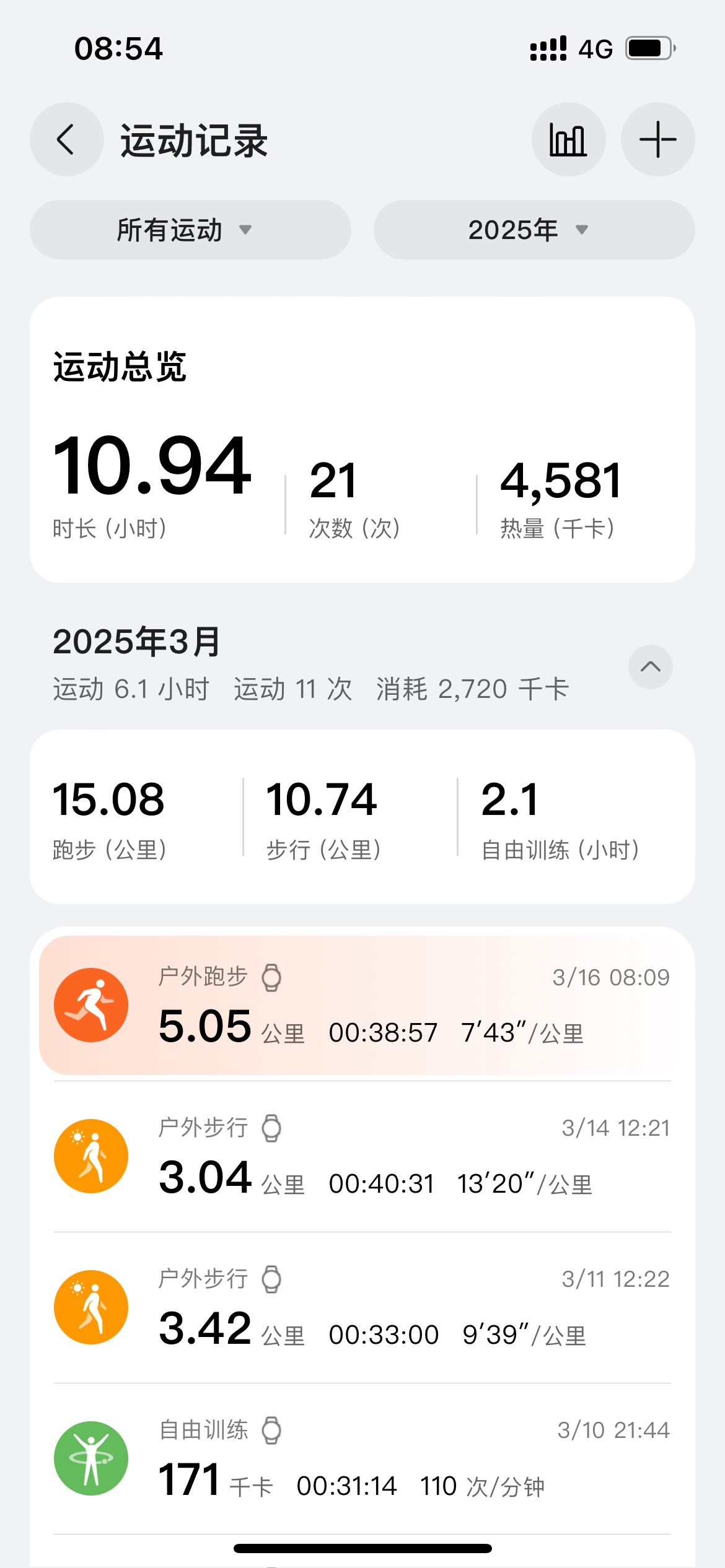The height and width of the screenshot is (1568, 725).
Task: Open the 3/16 户外跑步 5.05 公里 record
Action: [362, 1005]
